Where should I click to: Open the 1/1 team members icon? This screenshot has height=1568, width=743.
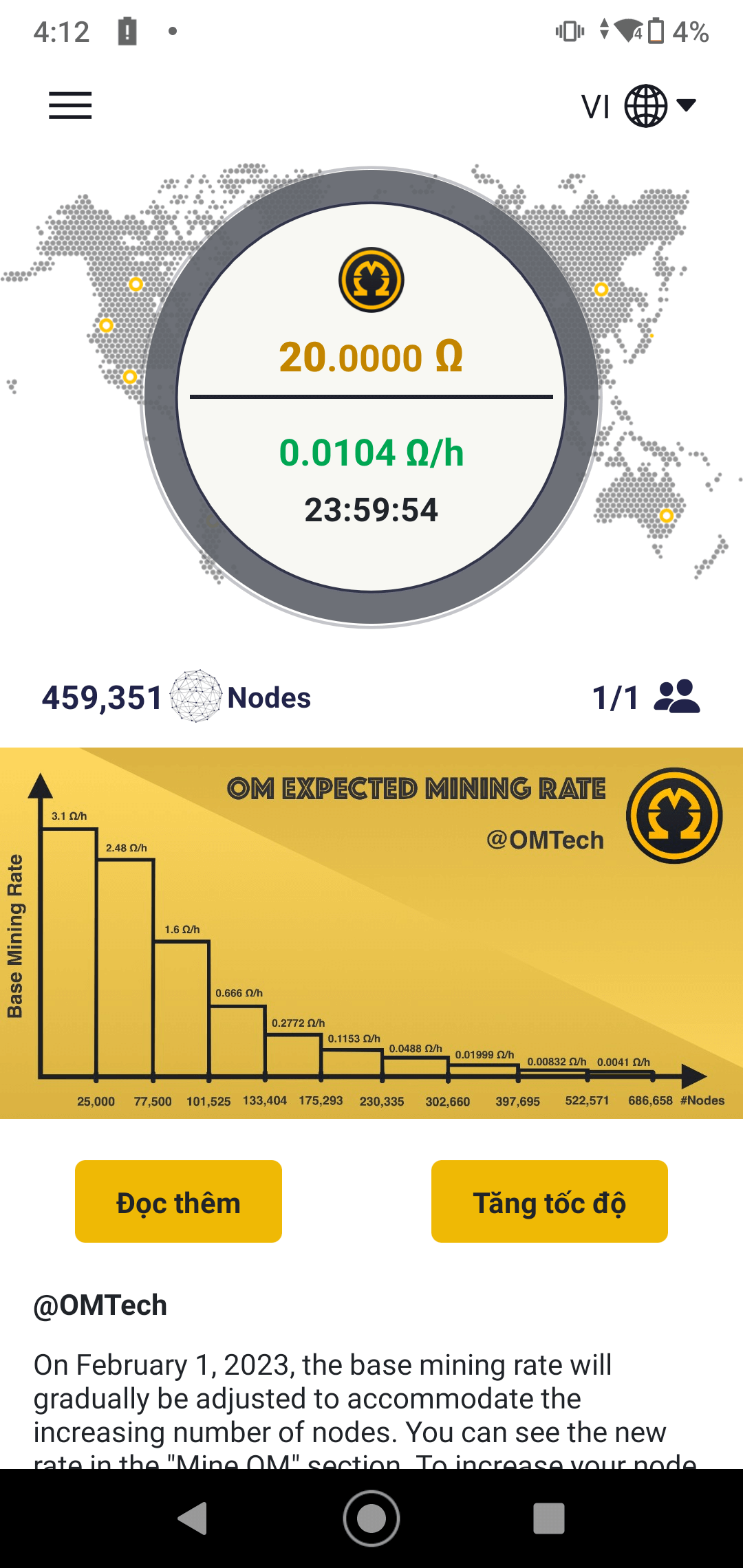pyautogui.click(x=676, y=697)
